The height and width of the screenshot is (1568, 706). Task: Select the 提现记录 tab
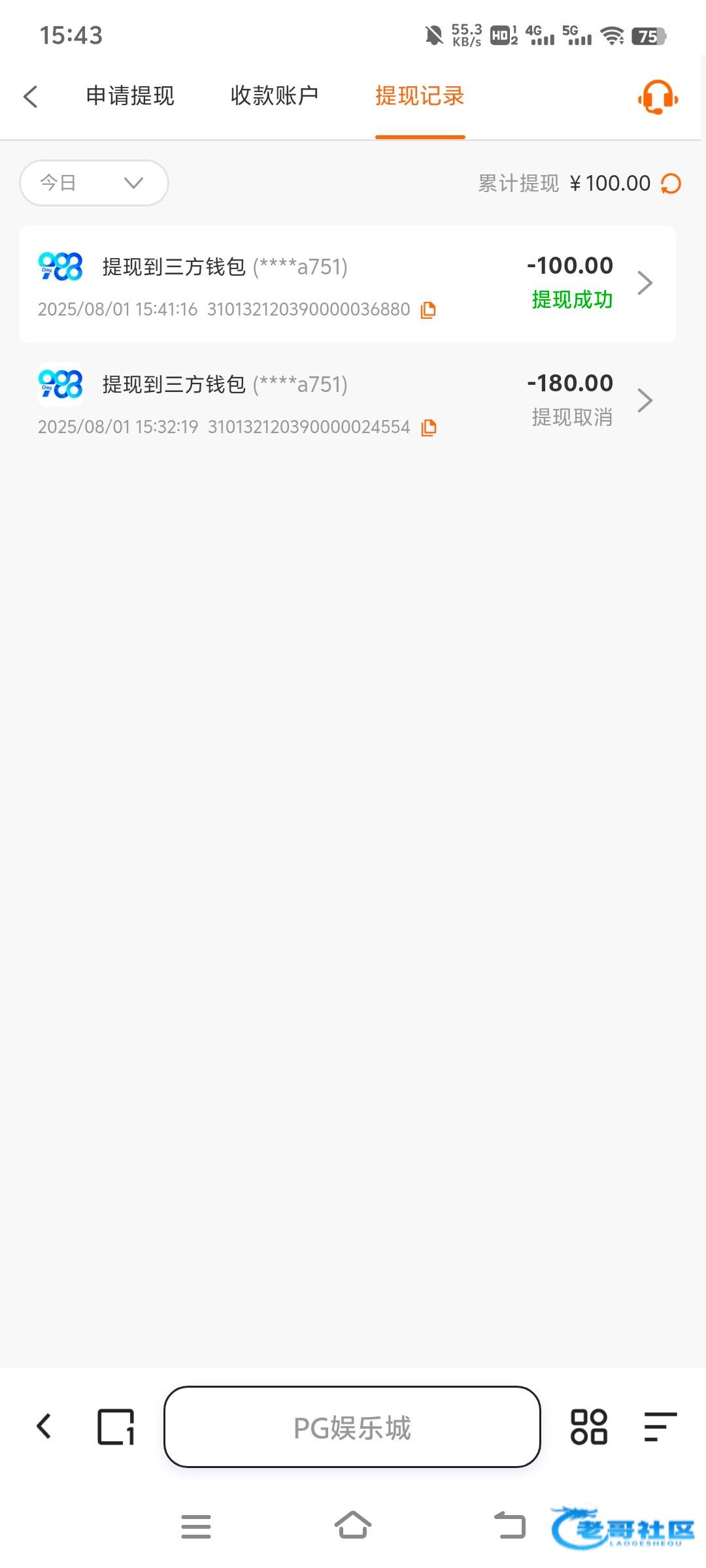(x=420, y=96)
